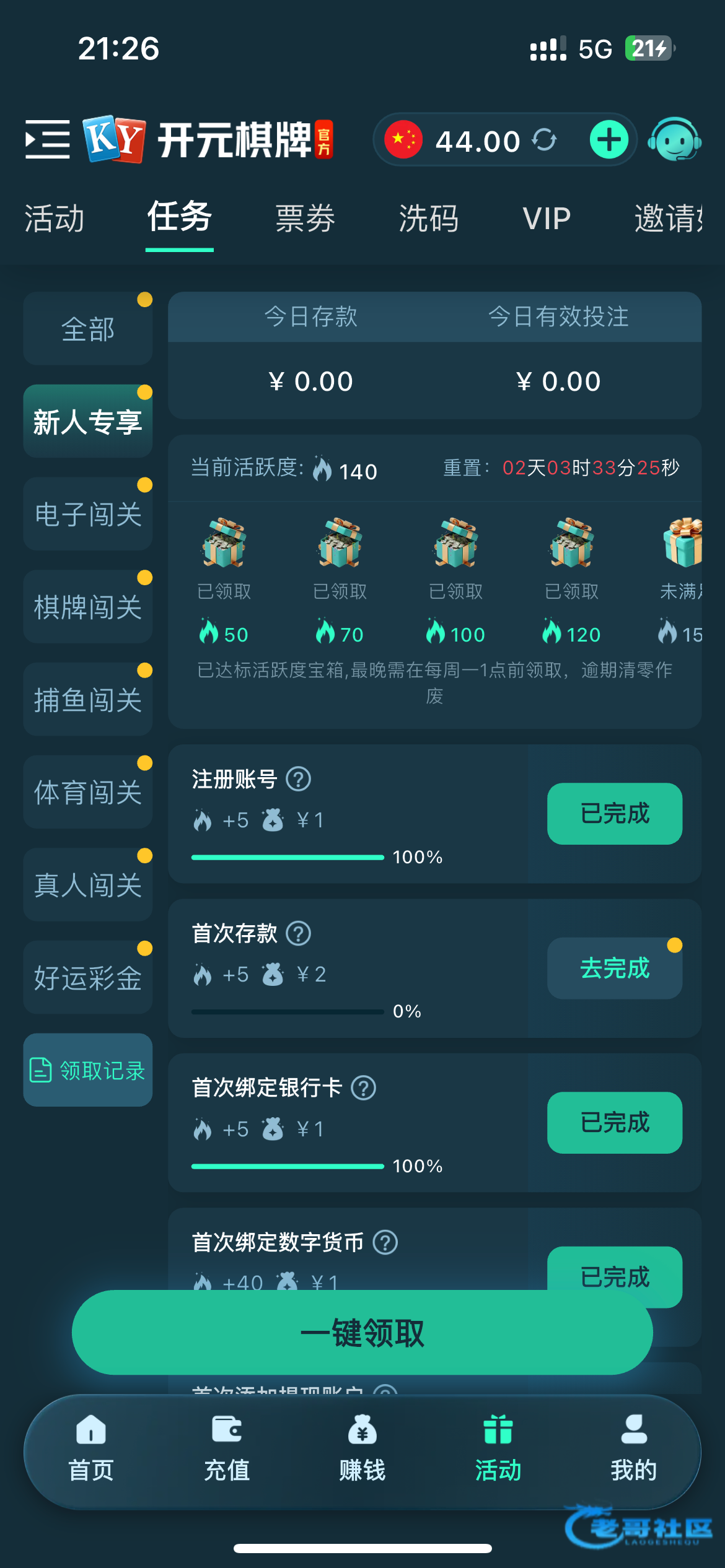Select the 电子闯关 category
This screenshot has height=1568, width=725.
click(88, 514)
